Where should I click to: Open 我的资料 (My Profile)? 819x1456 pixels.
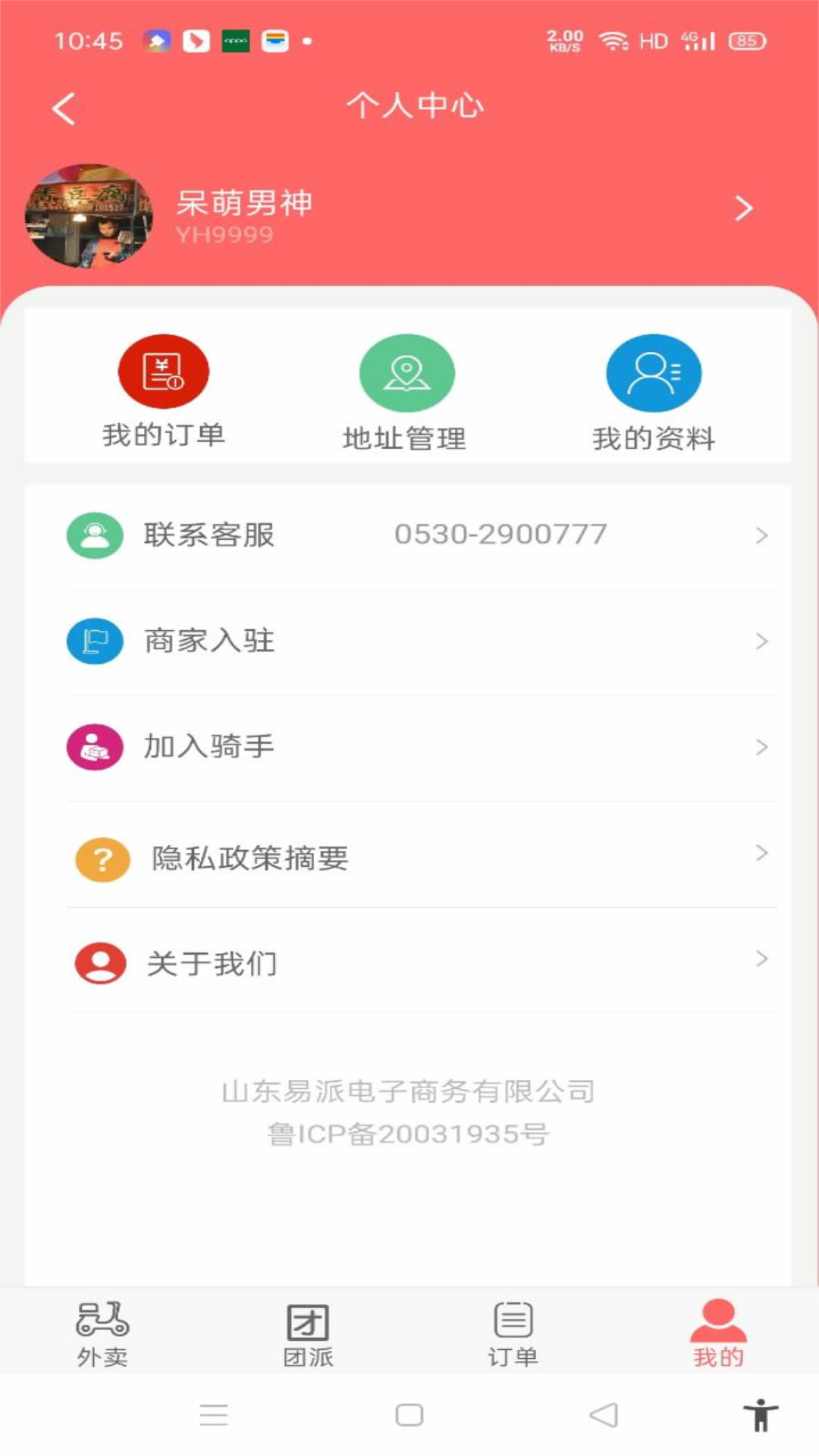653,393
